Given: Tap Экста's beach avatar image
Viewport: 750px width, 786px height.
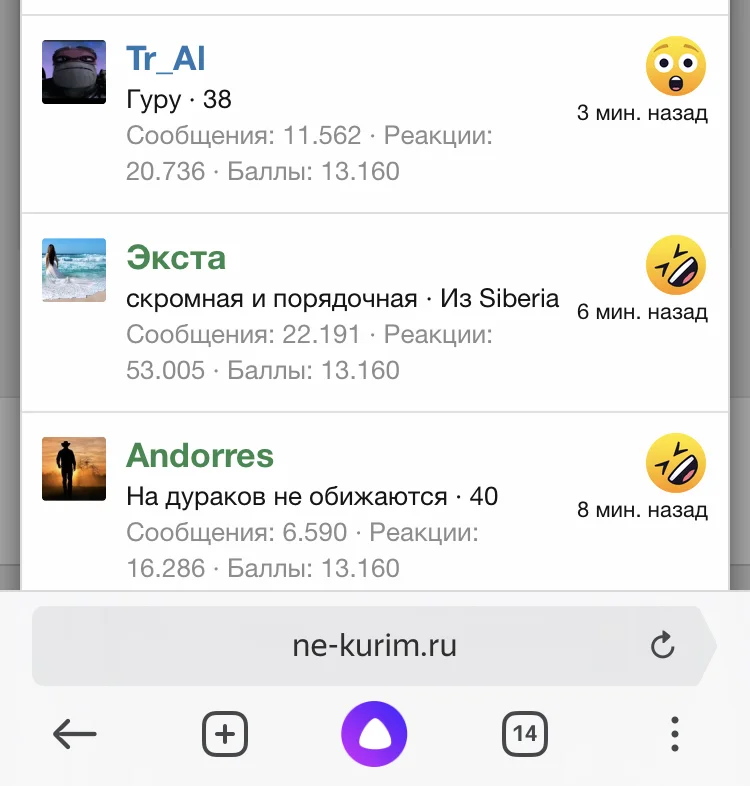Looking at the screenshot, I should 73,270.
